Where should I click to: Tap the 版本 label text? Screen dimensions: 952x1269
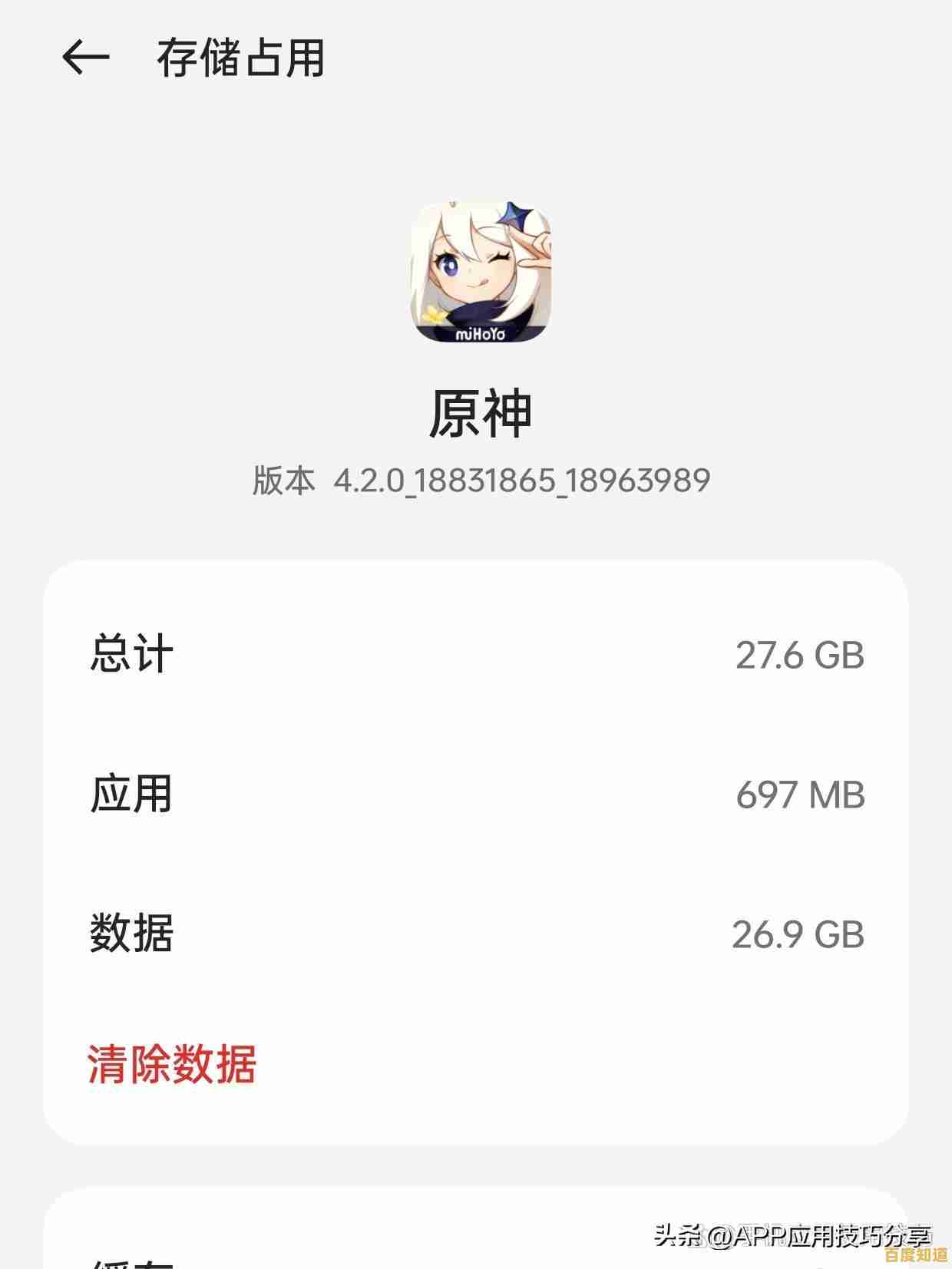point(283,480)
